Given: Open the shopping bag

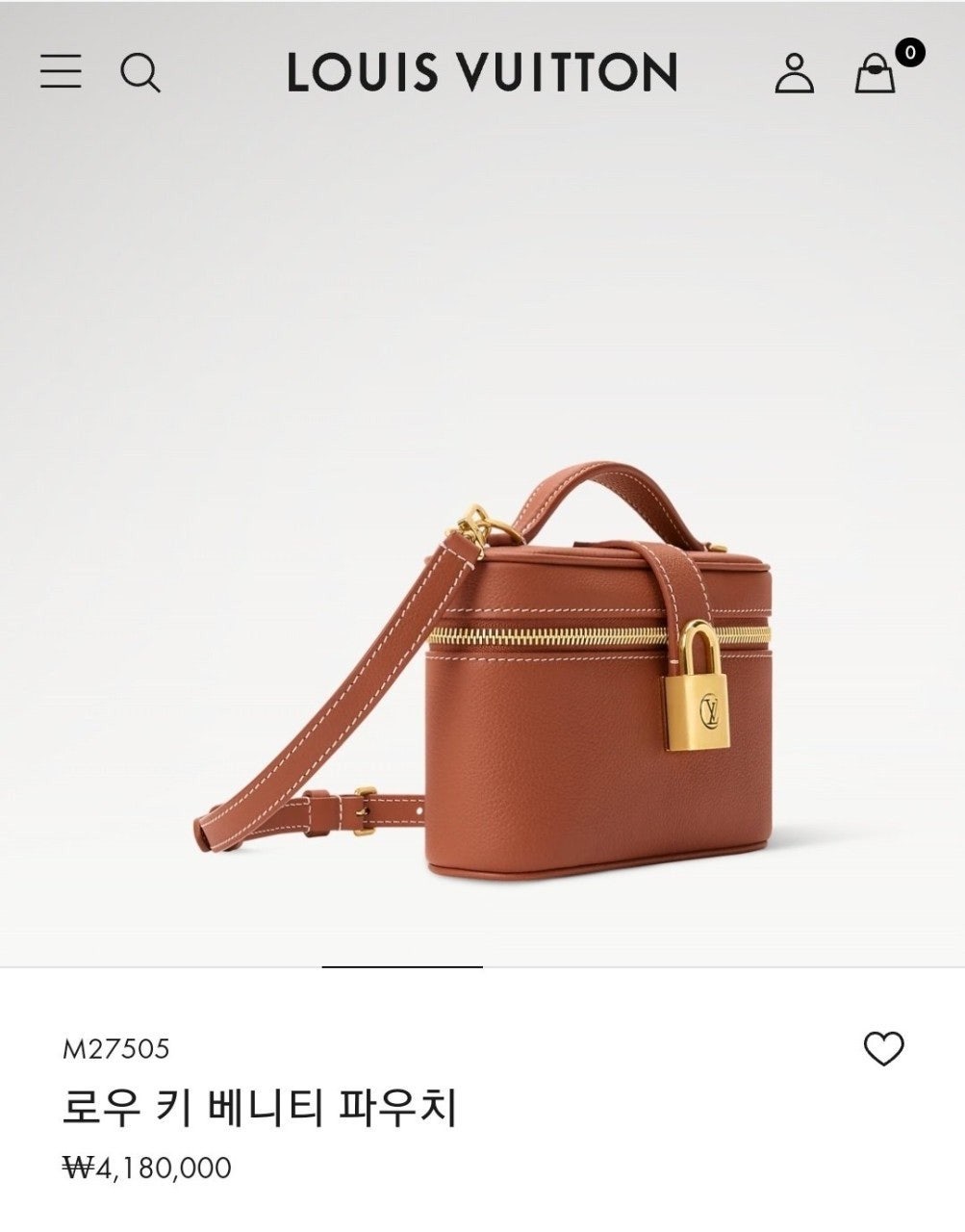Looking at the screenshot, I should 876,73.
